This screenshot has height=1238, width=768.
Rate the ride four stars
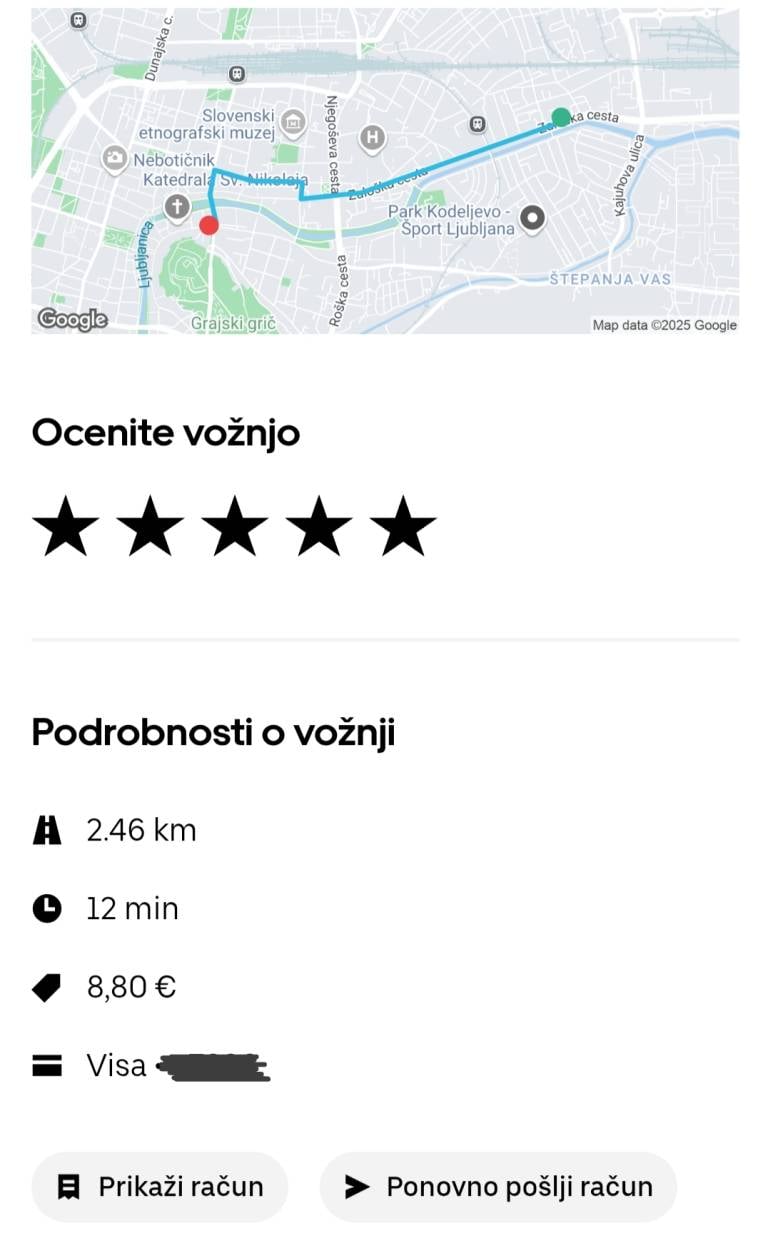318,526
